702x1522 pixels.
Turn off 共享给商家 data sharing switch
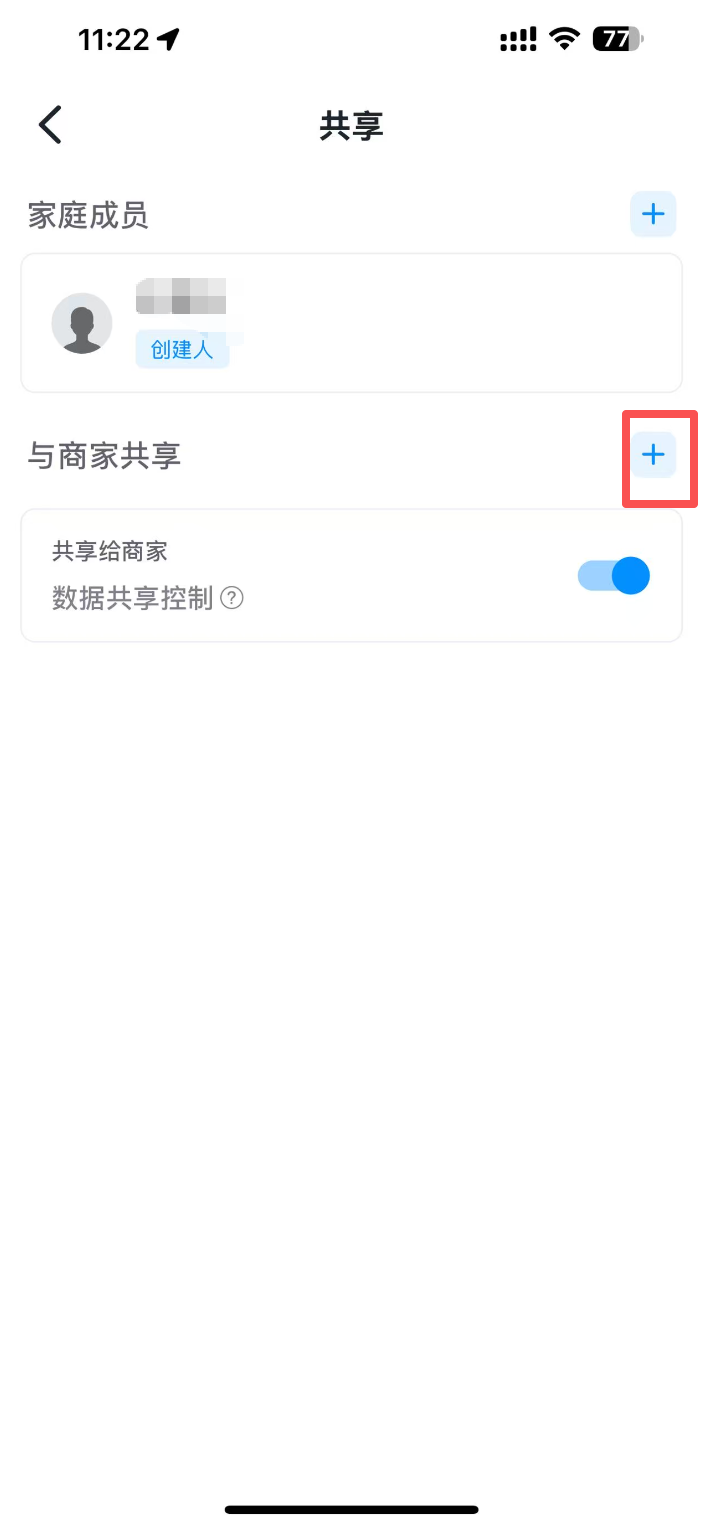tap(614, 576)
